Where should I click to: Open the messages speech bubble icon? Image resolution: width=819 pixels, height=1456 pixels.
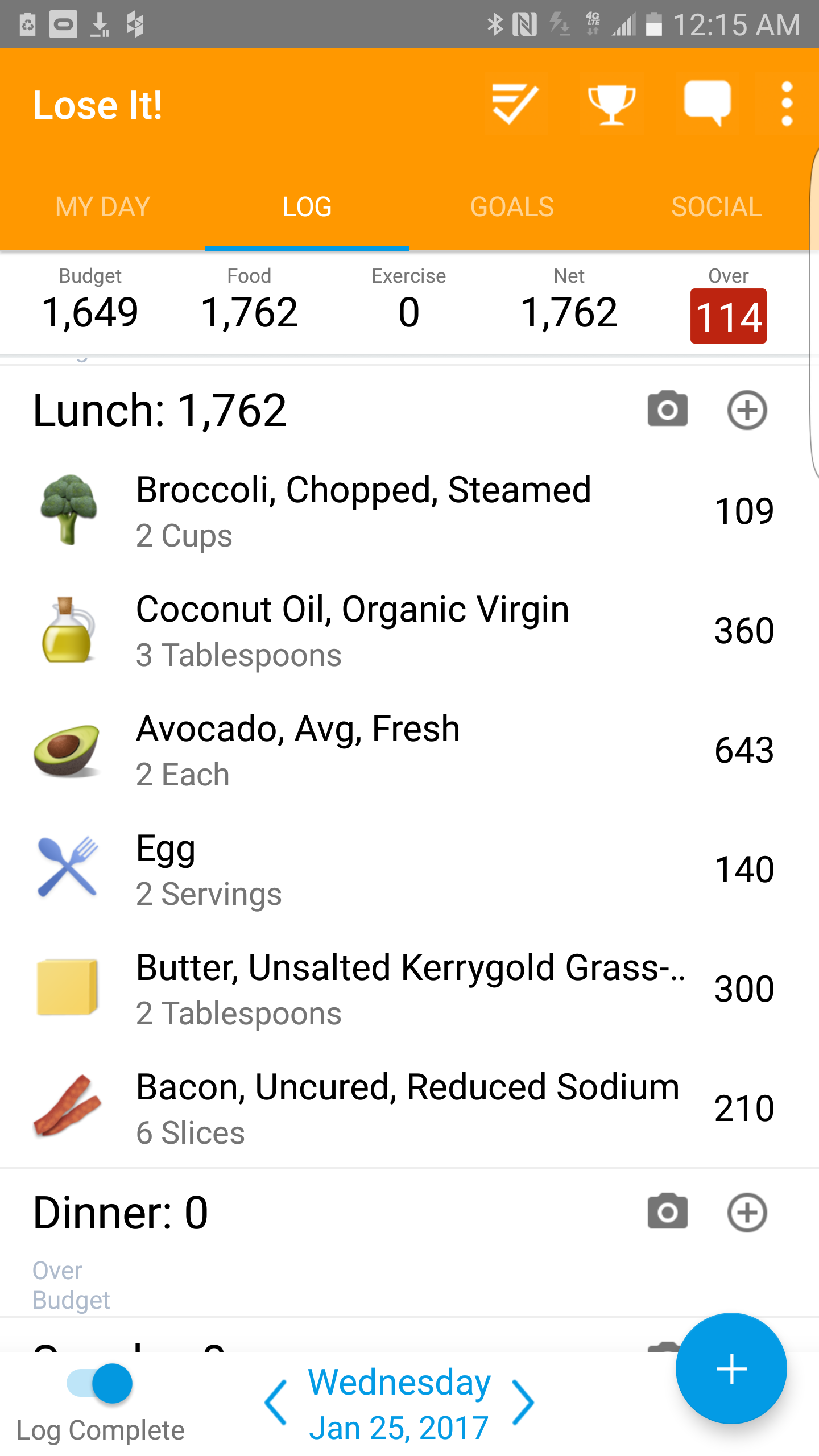707,104
